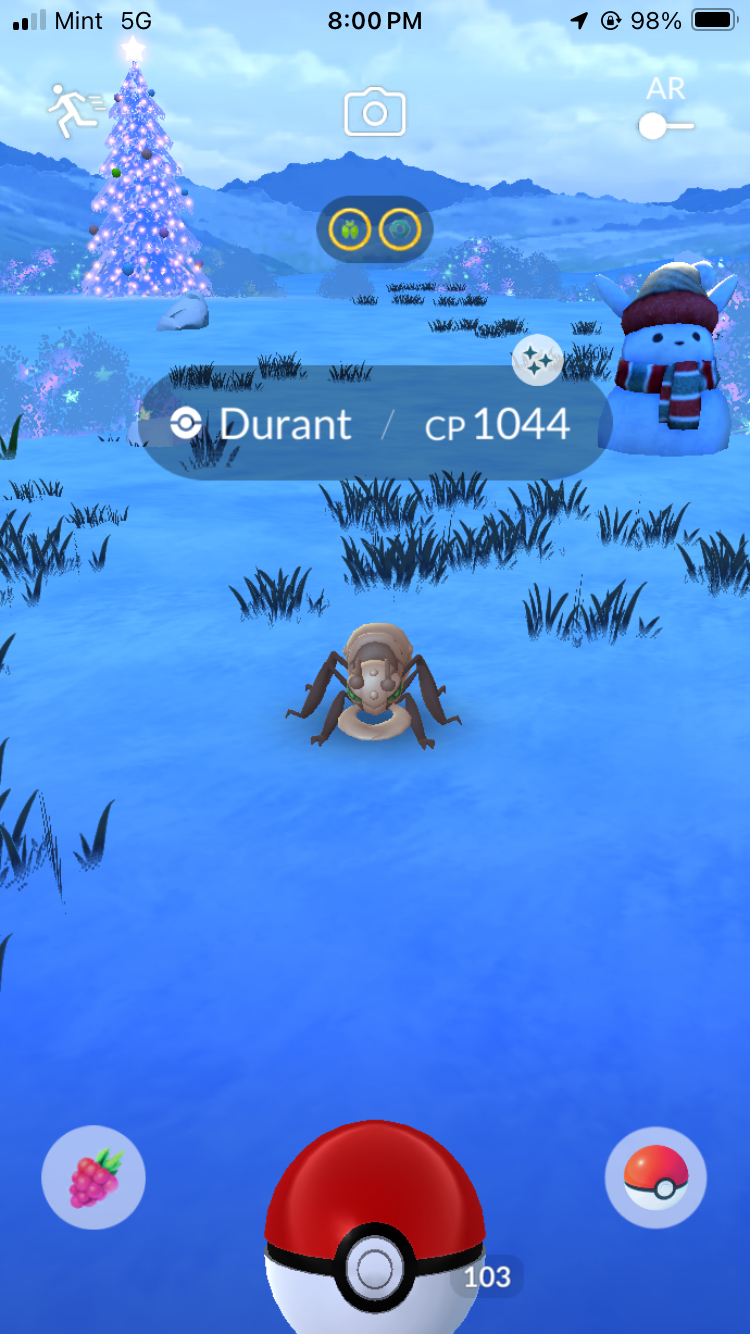This screenshot has height=1334, width=750.
Task: Open the Poké Ball type selector
Action: [656, 1177]
